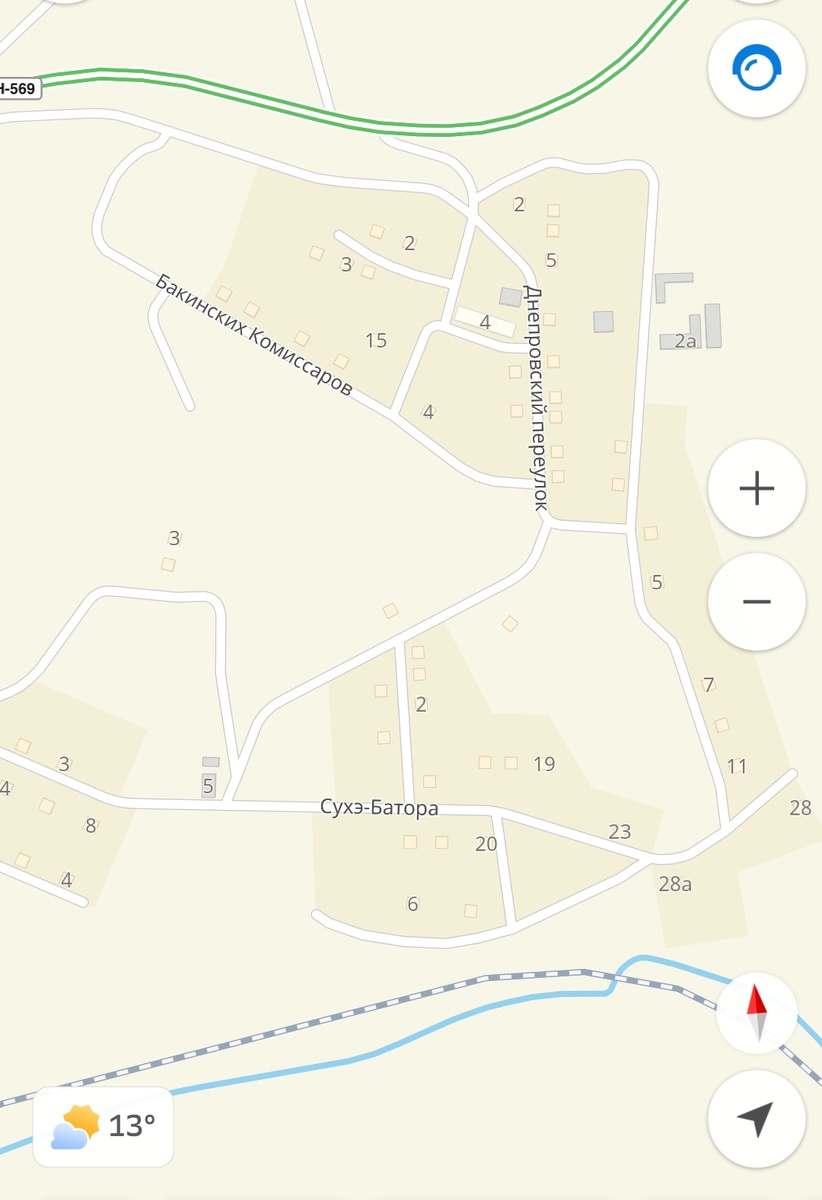This screenshot has height=1200, width=822.
Task: Select house number 20 below Сухэ-Батора street
Action: pos(486,844)
